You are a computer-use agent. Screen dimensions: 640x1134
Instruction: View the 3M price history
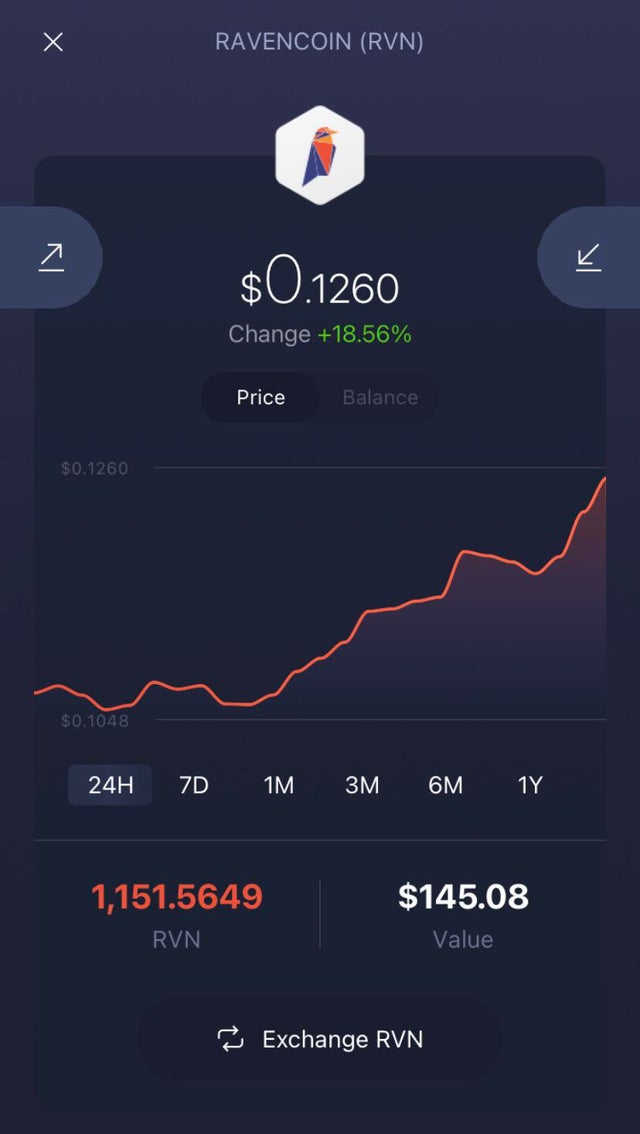[362, 785]
